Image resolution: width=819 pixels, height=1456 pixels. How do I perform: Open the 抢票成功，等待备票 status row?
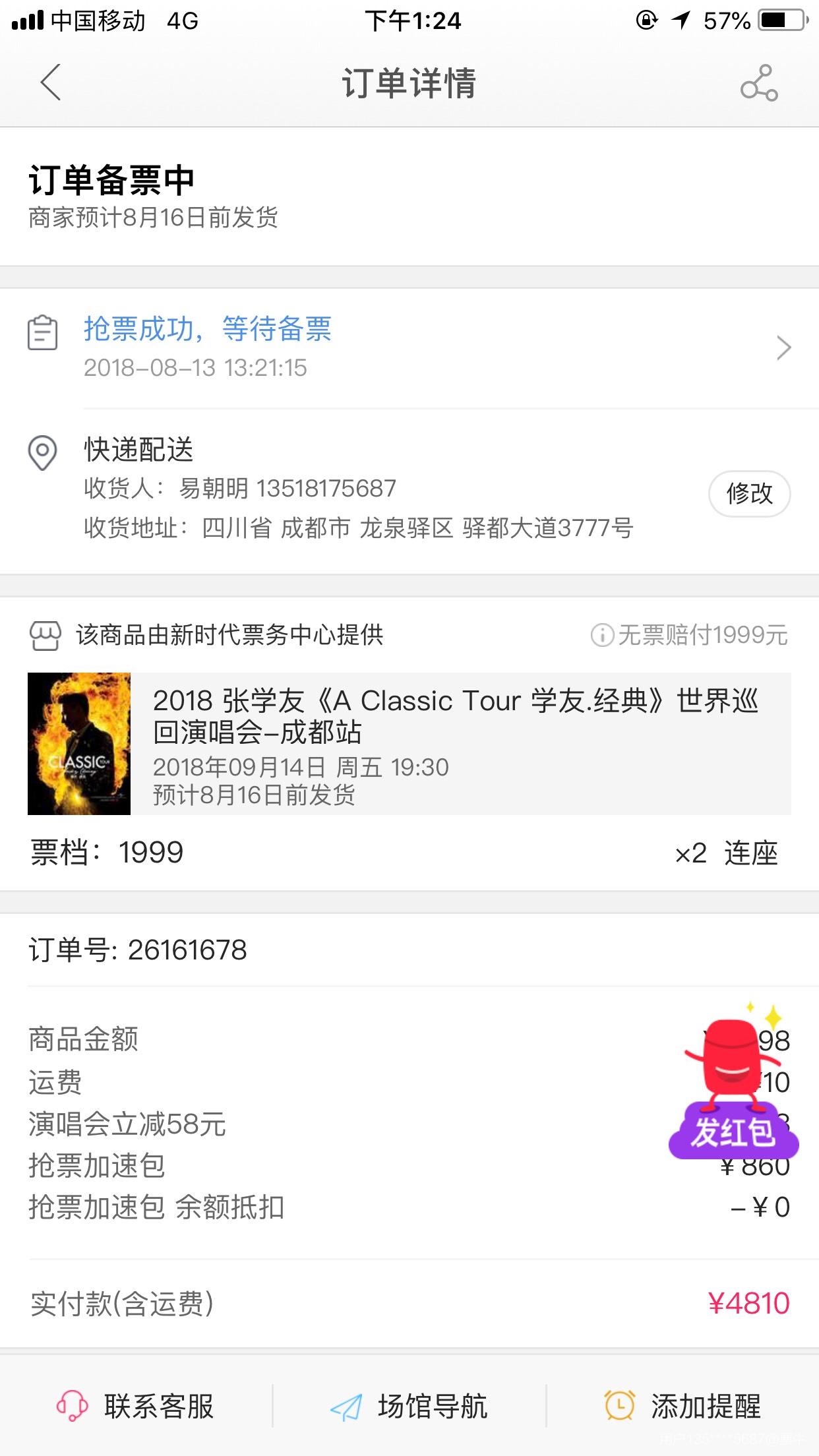click(409, 347)
